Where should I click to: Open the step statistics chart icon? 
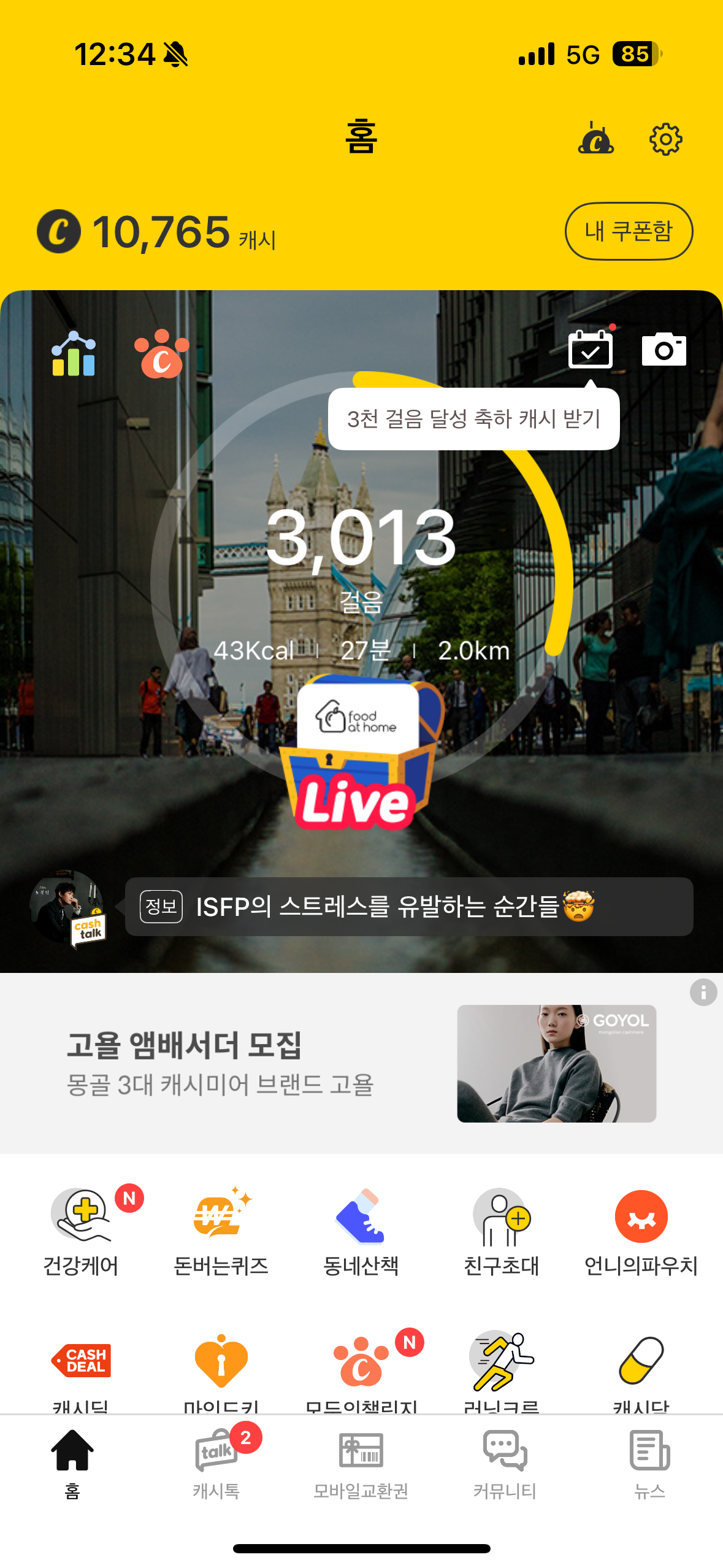click(74, 354)
